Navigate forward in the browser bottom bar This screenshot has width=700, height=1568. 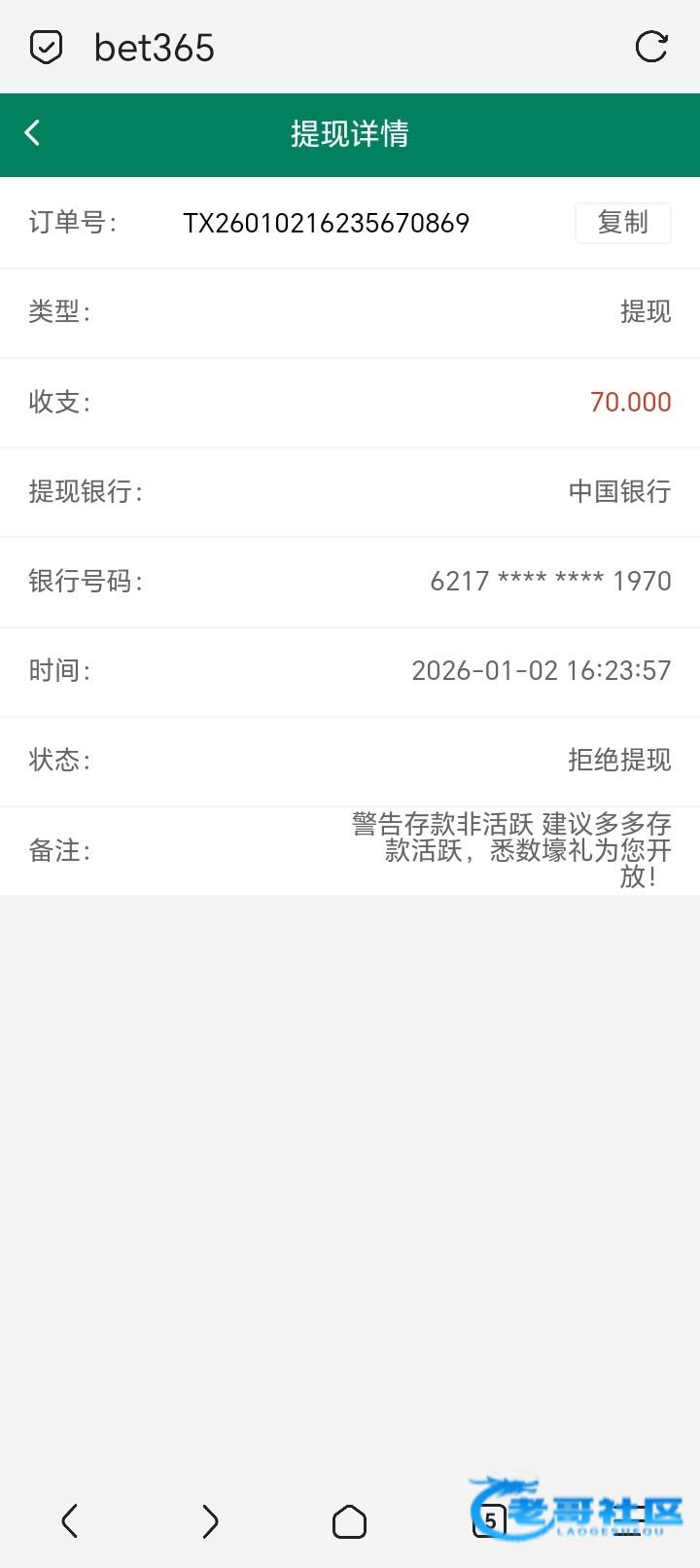210,1521
